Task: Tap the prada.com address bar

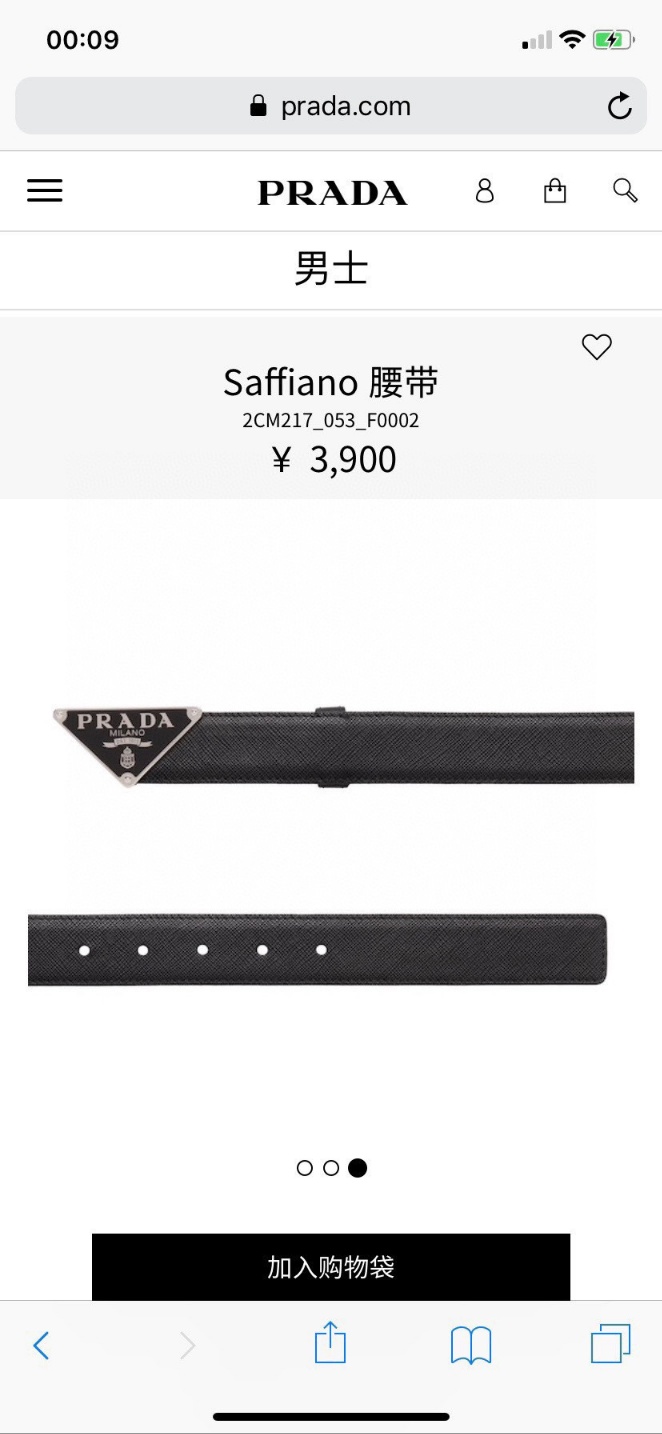Action: tap(330, 106)
